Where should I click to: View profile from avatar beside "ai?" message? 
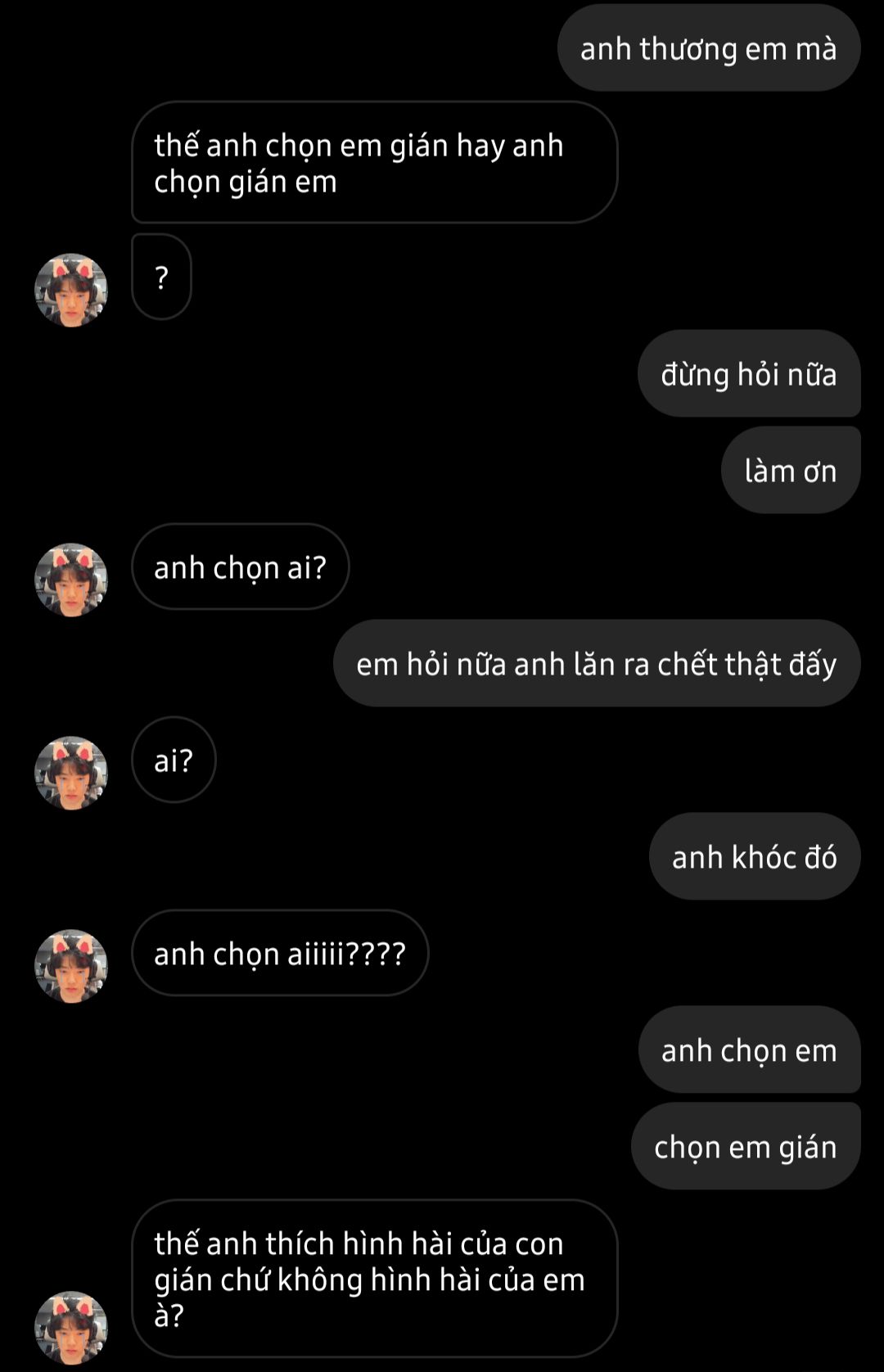(x=71, y=773)
